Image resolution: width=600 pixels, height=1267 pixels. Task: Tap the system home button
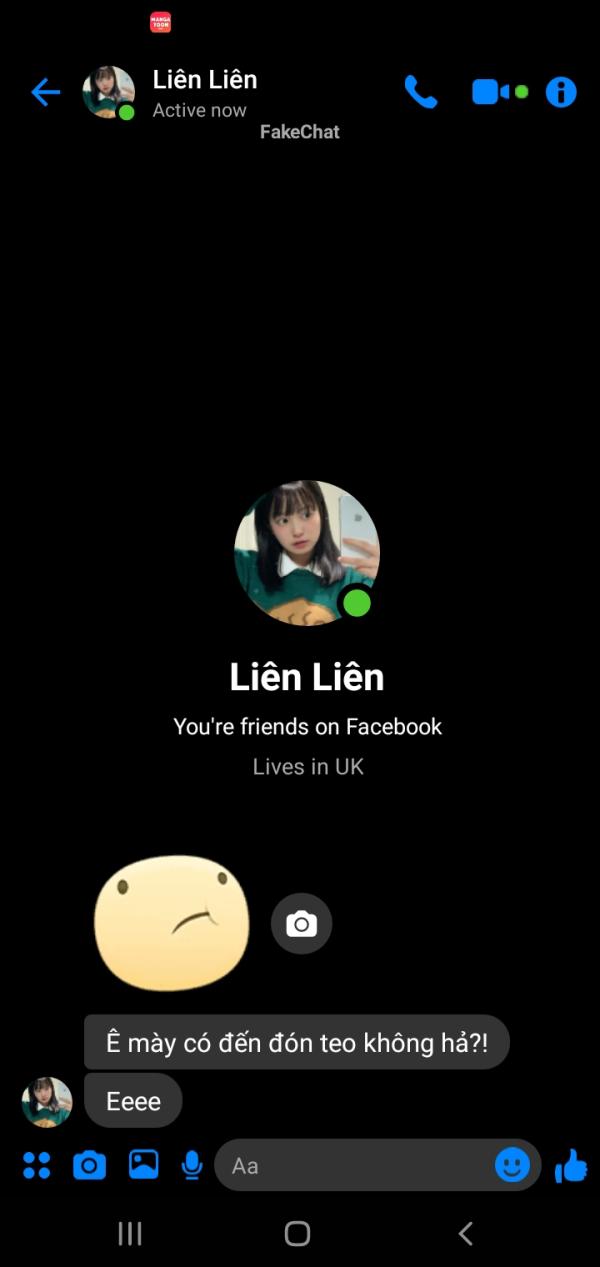point(297,1233)
